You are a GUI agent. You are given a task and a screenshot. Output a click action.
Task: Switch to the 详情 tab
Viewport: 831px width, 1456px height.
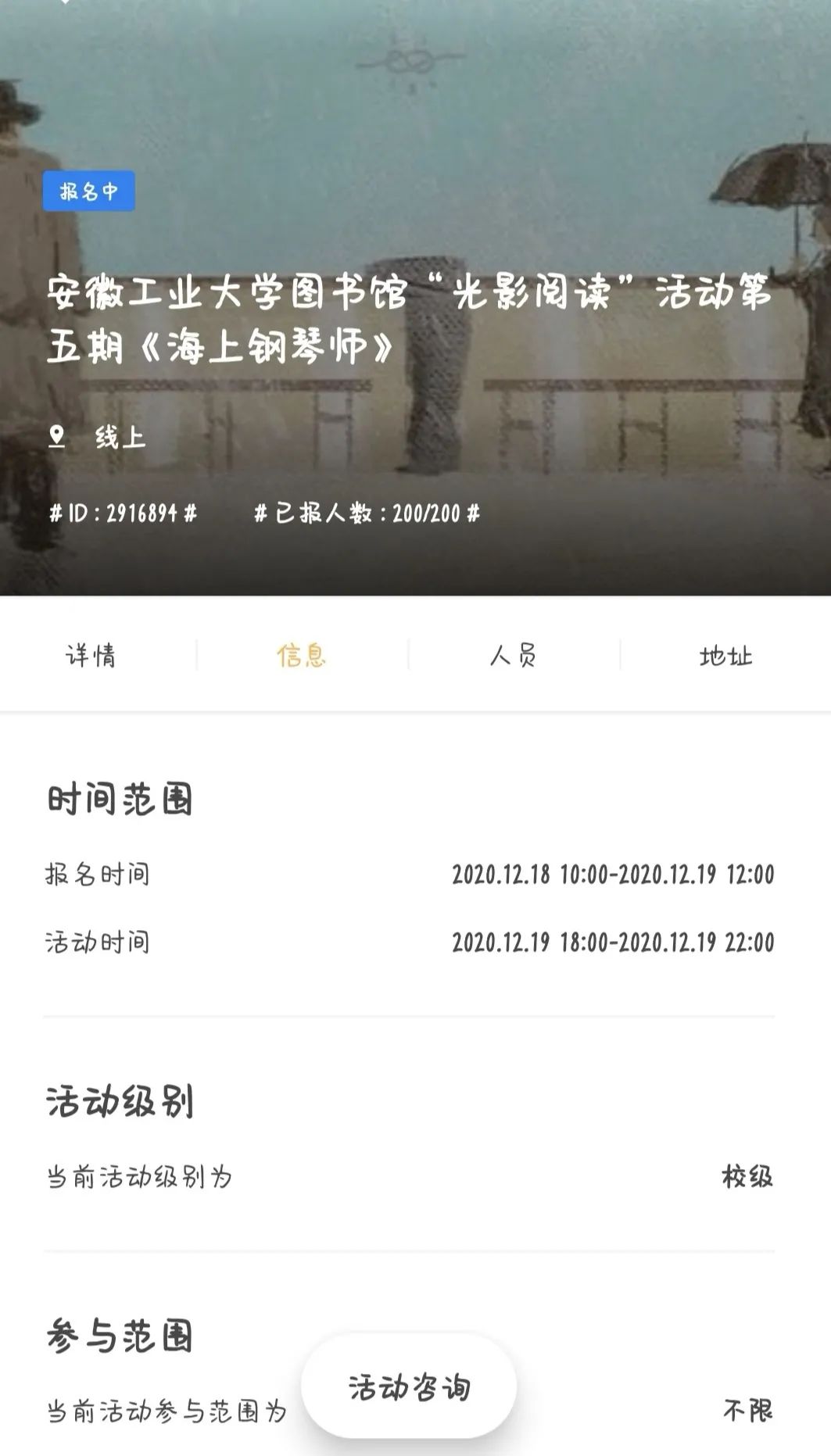click(91, 655)
